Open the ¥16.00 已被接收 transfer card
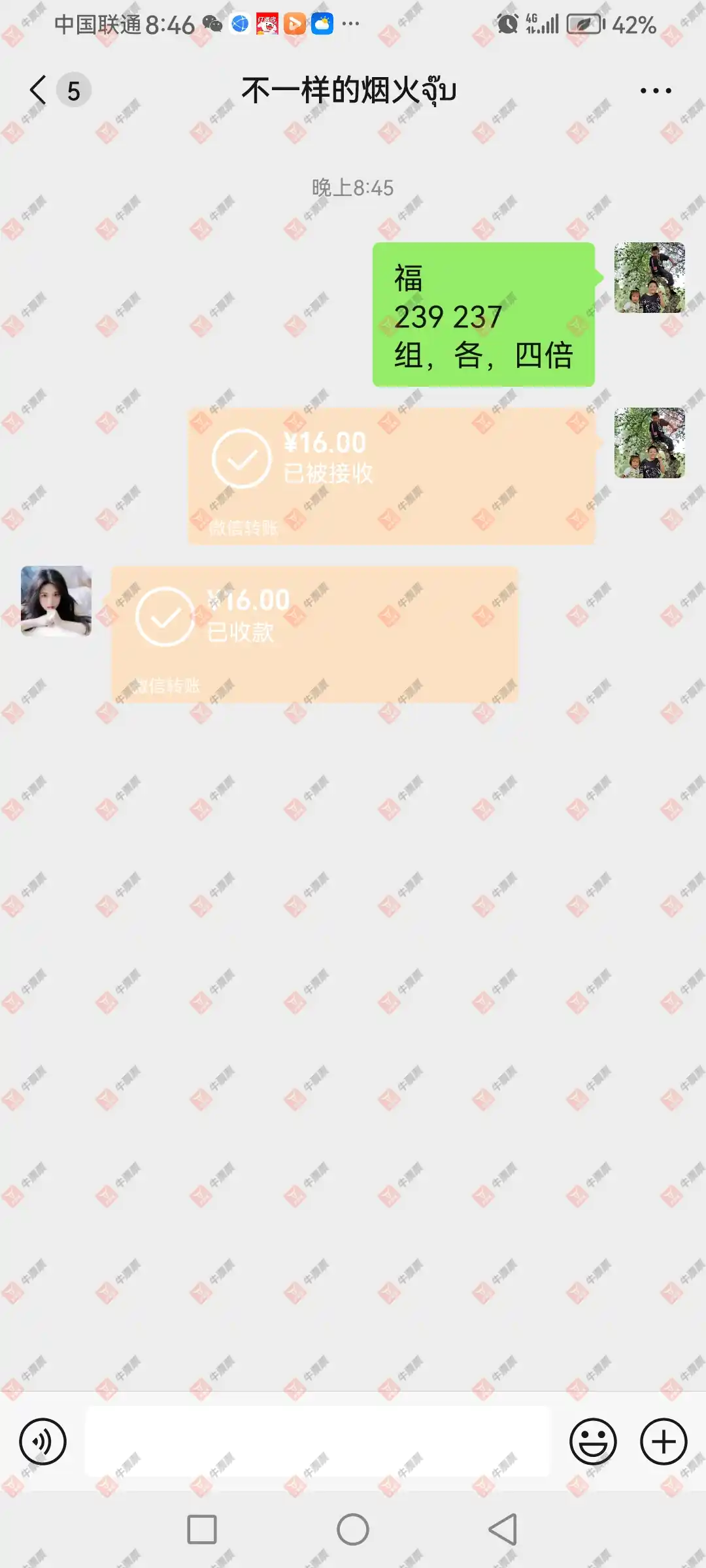Viewport: 706px width, 1568px height. (391, 476)
